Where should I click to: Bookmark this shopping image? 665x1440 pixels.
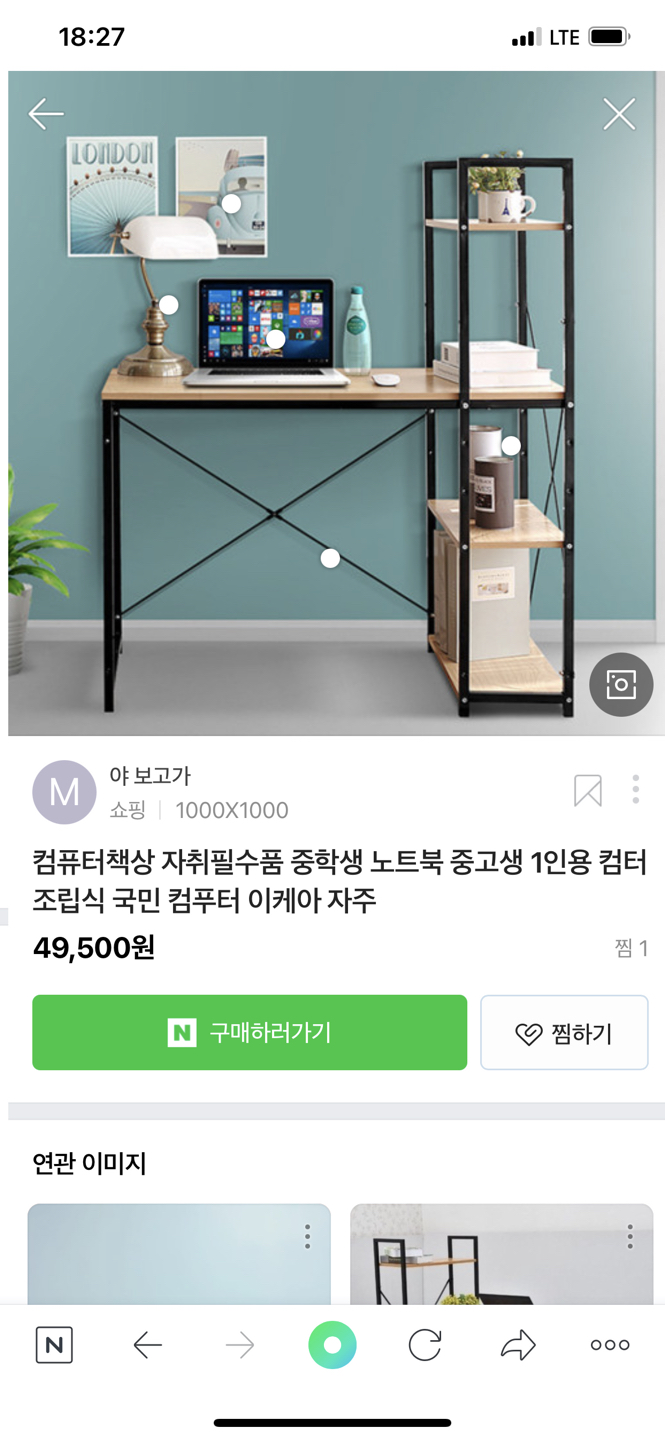click(588, 790)
